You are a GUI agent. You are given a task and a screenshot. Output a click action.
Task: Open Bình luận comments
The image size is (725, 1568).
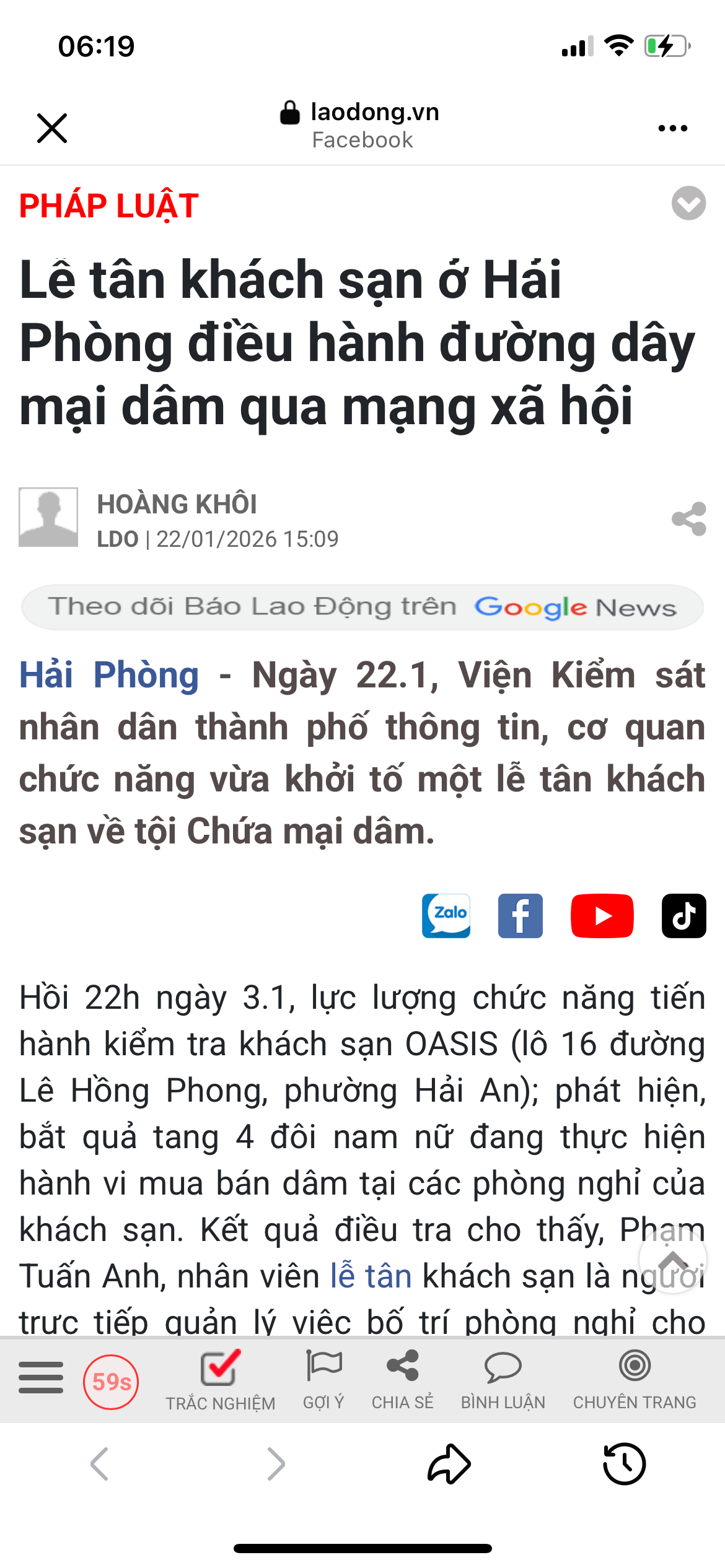click(503, 1380)
